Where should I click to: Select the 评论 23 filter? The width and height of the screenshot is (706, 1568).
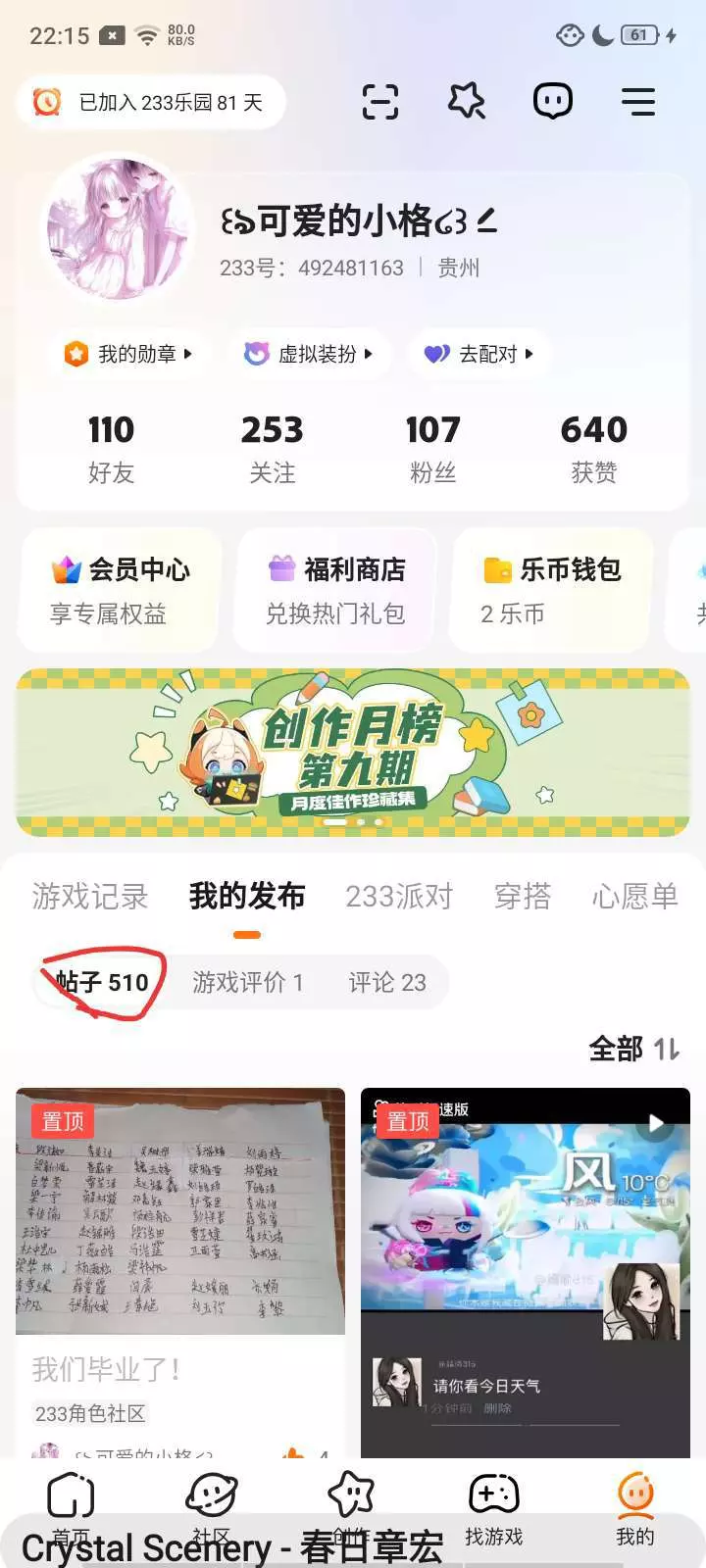pyautogui.click(x=387, y=982)
